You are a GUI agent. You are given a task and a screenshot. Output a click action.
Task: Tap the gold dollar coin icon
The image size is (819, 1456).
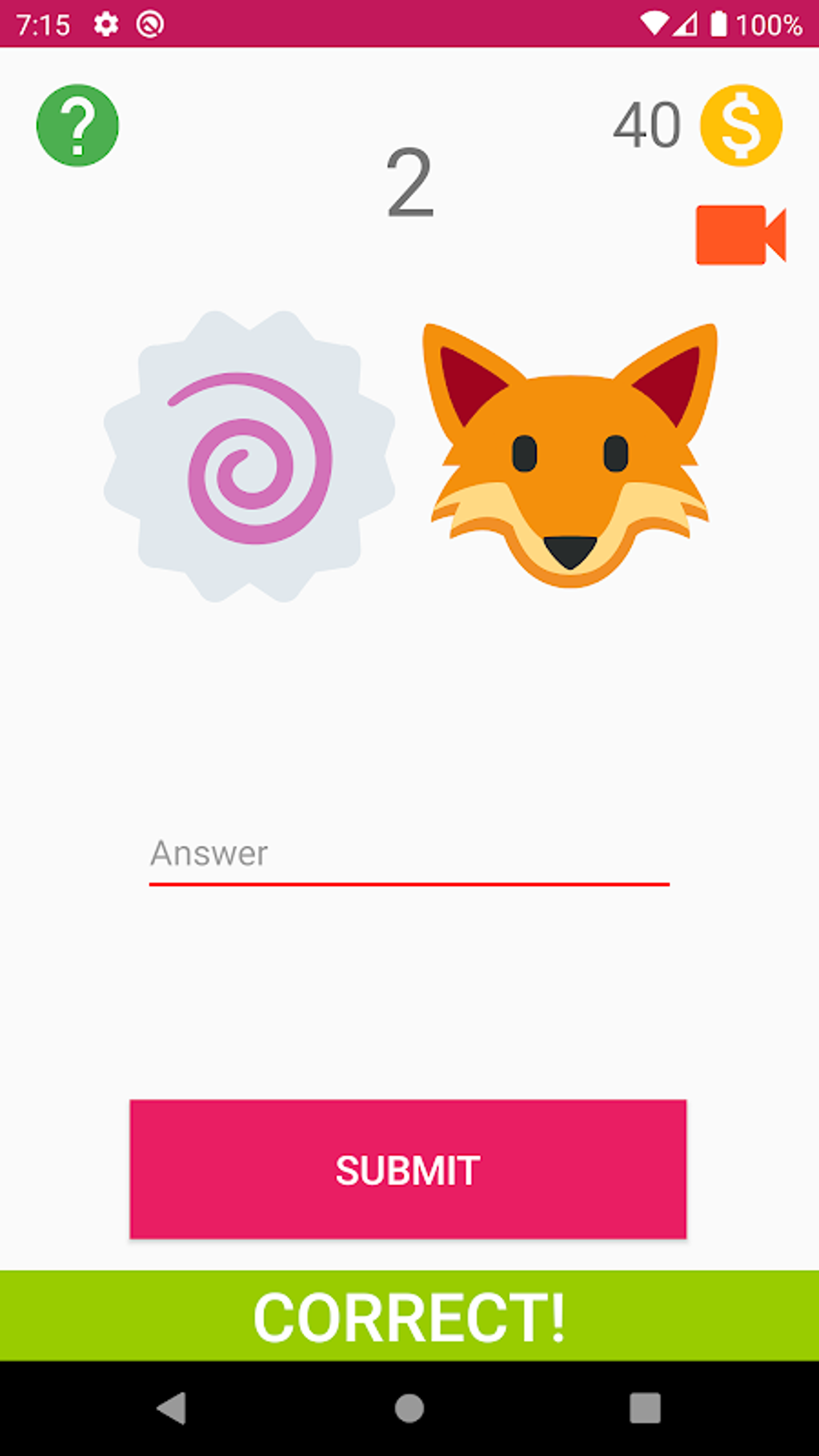click(x=740, y=125)
